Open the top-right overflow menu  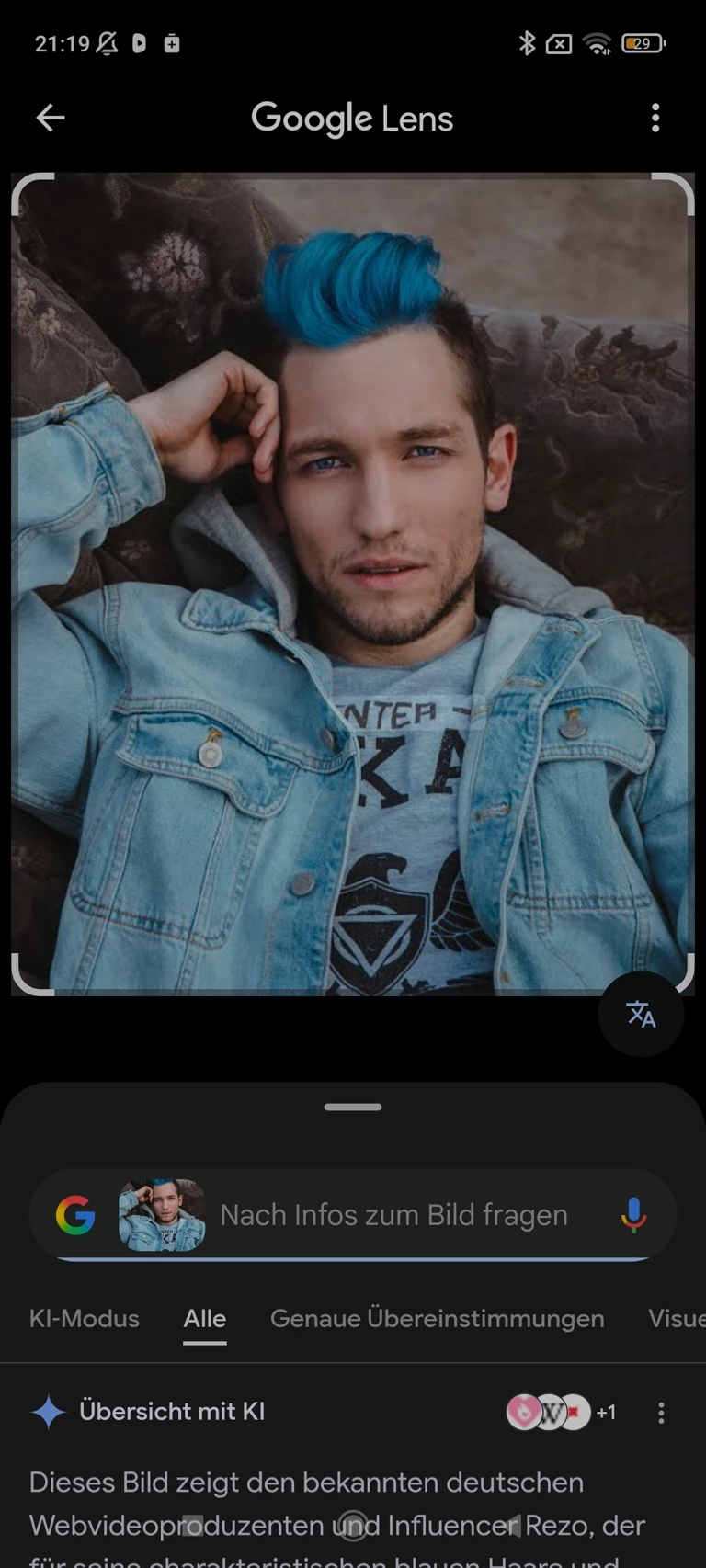click(655, 118)
